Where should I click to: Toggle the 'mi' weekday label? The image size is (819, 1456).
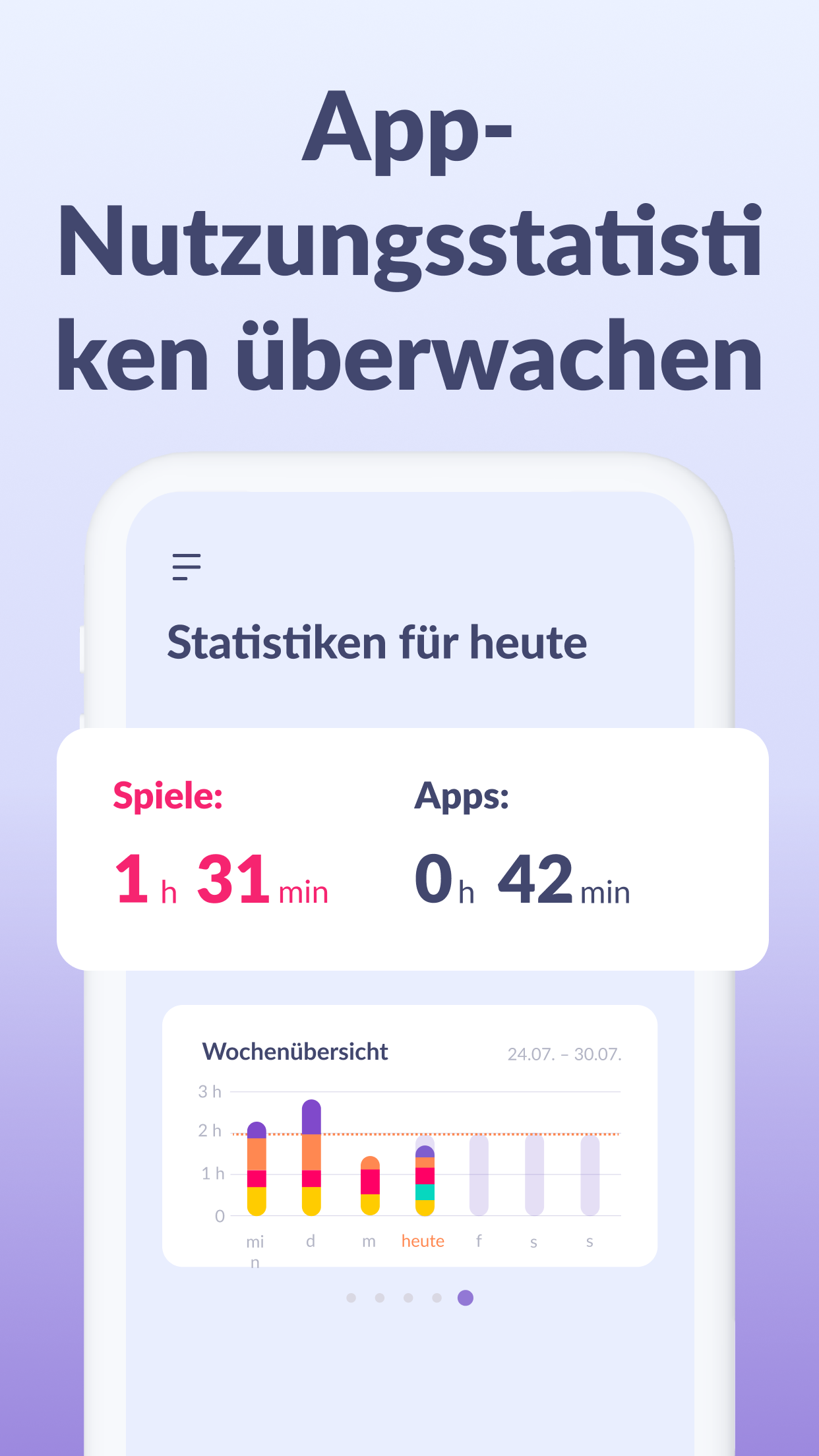pos(257,1240)
